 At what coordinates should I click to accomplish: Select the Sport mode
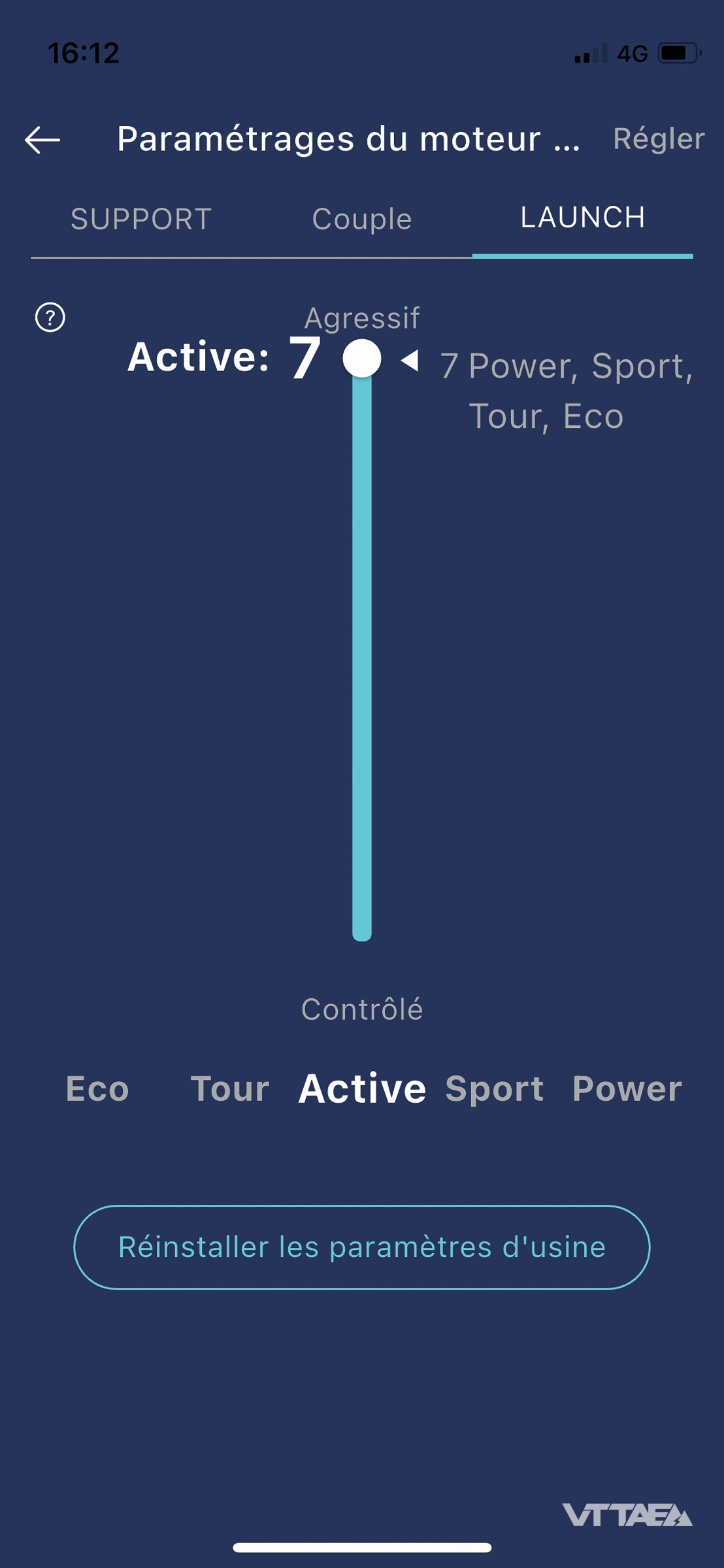coord(495,1089)
